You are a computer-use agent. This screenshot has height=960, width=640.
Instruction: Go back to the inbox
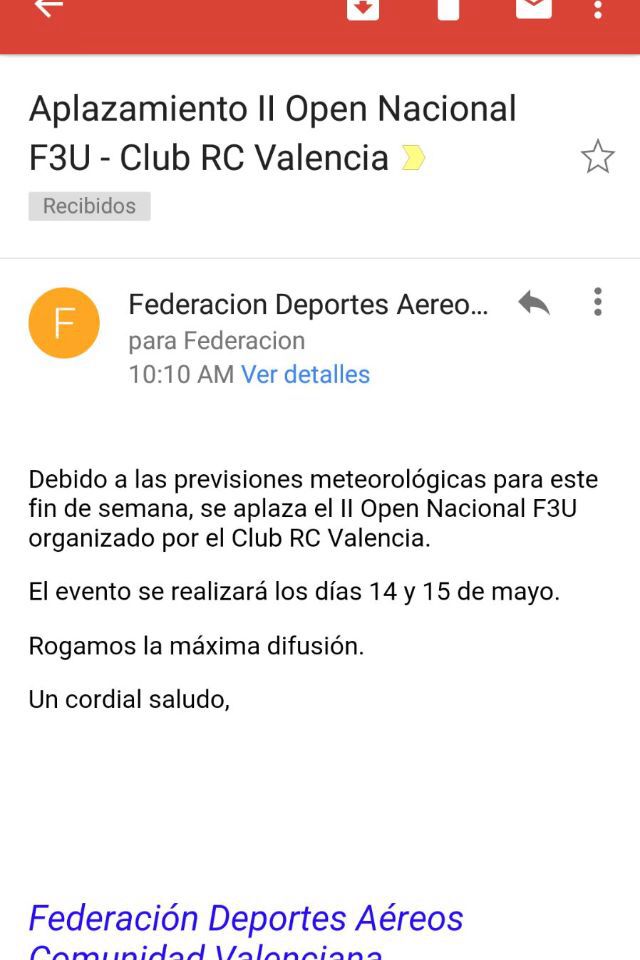click(48, 8)
